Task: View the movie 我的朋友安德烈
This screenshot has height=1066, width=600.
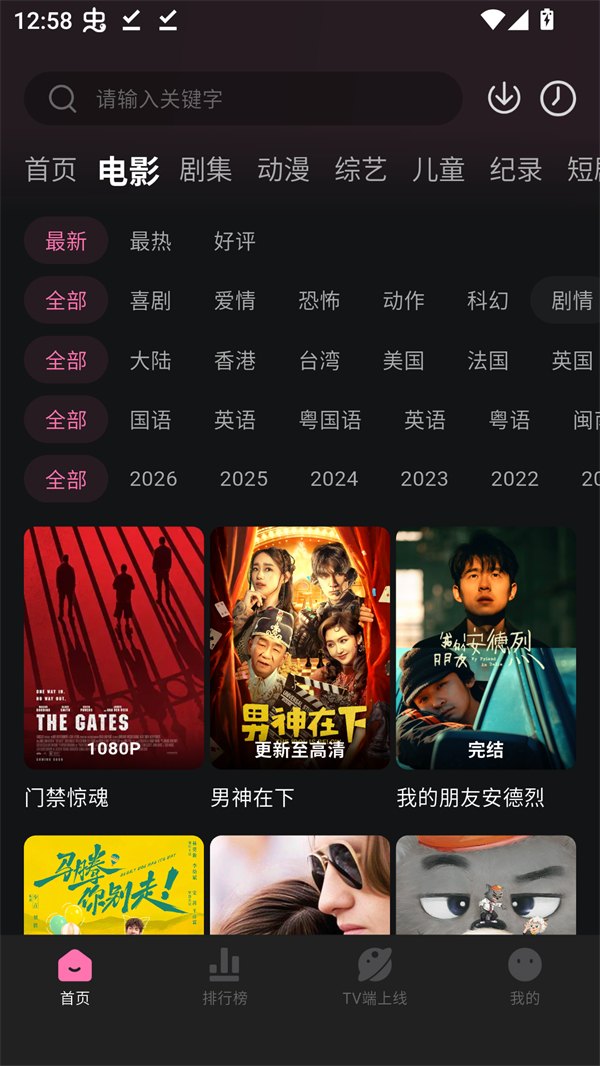Action: coord(486,648)
